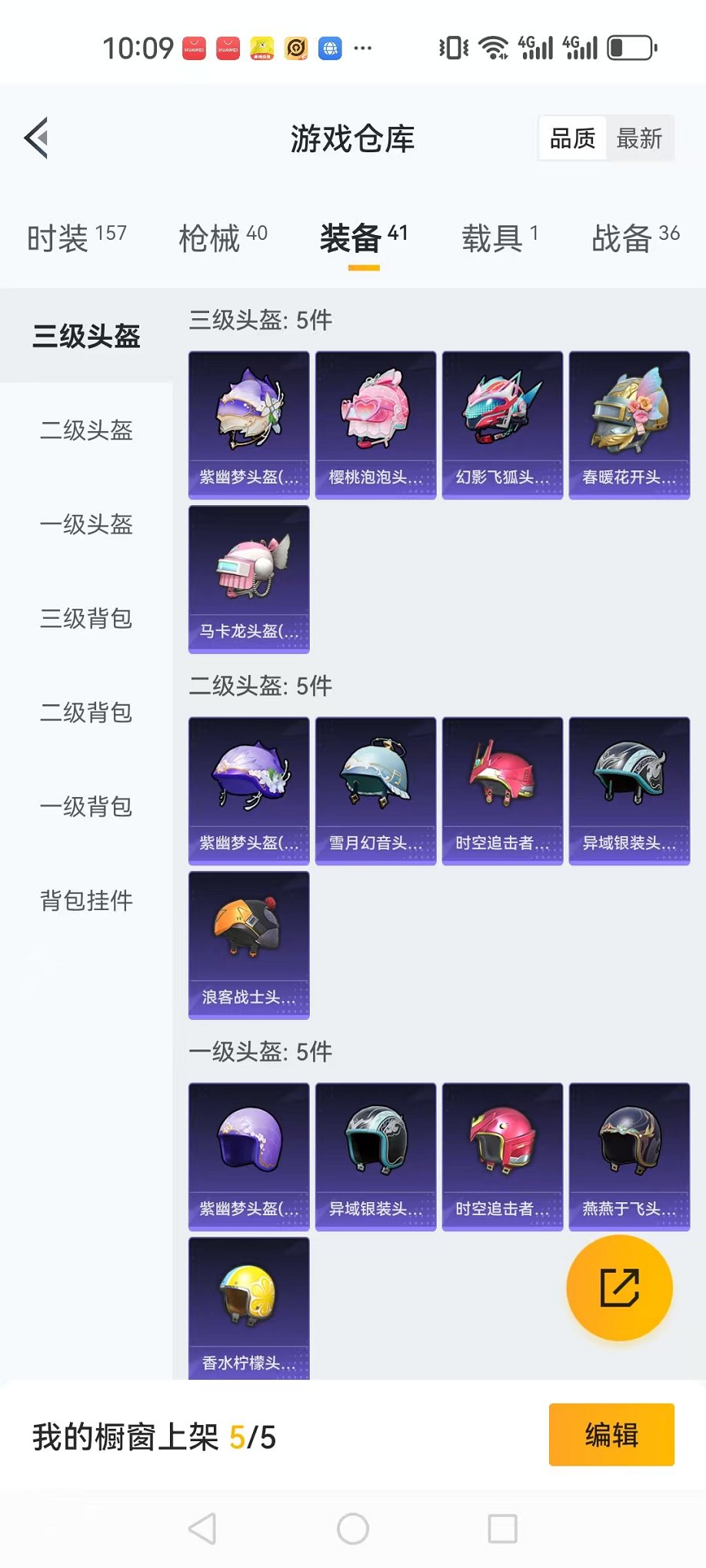Image resolution: width=706 pixels, height=1568 pixels.
Task: Open the 樱桃泡泡 helmet item
Action: coord(375,425)
